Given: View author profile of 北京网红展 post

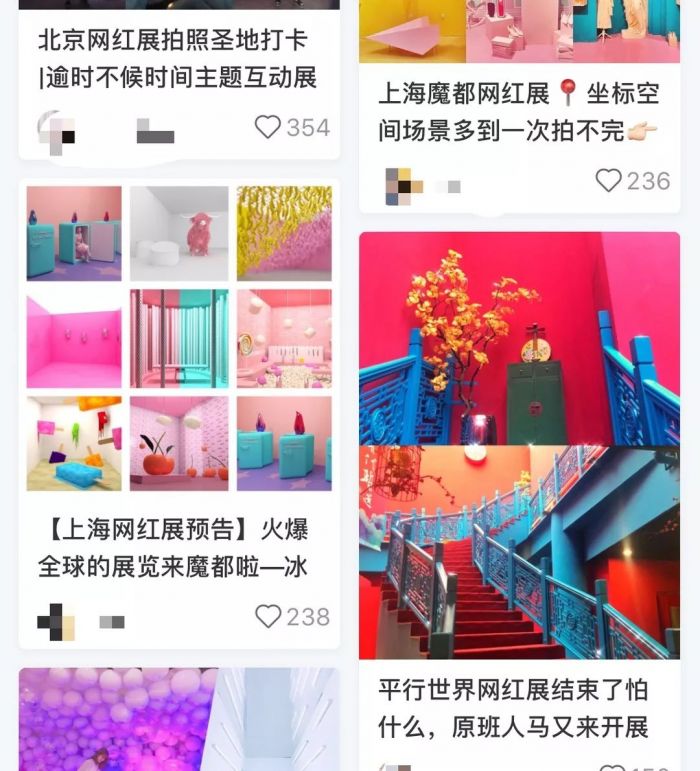Looking at the screenshot, I should (x=56, y=130).
